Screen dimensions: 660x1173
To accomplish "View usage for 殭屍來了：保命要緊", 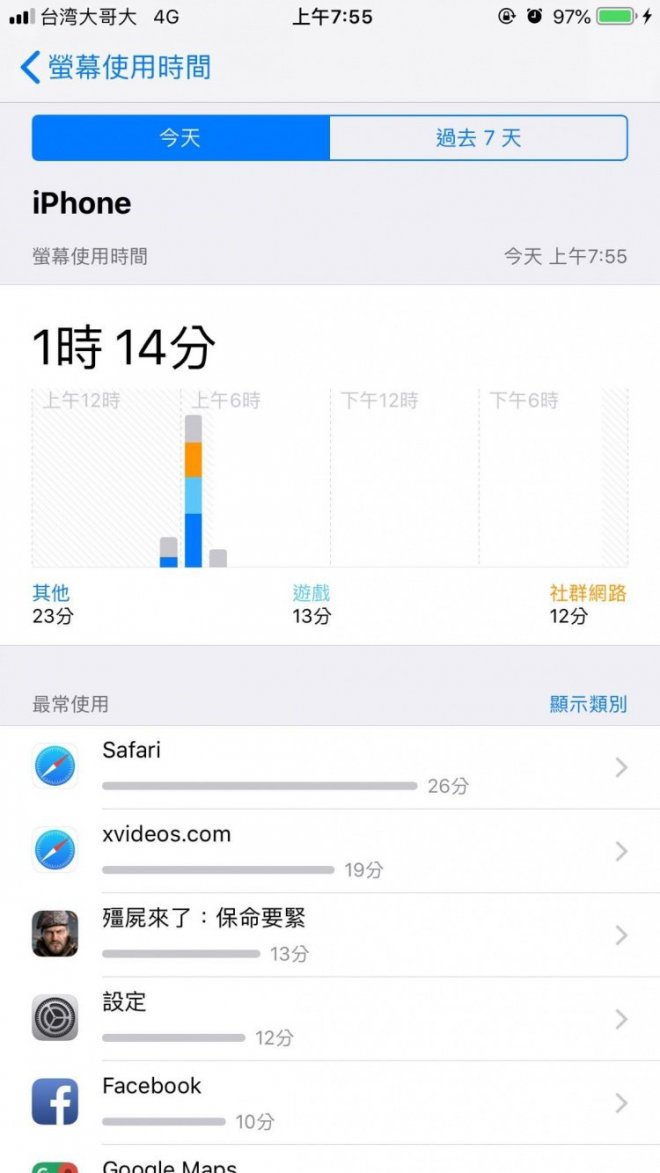I will tap(330, 935).
